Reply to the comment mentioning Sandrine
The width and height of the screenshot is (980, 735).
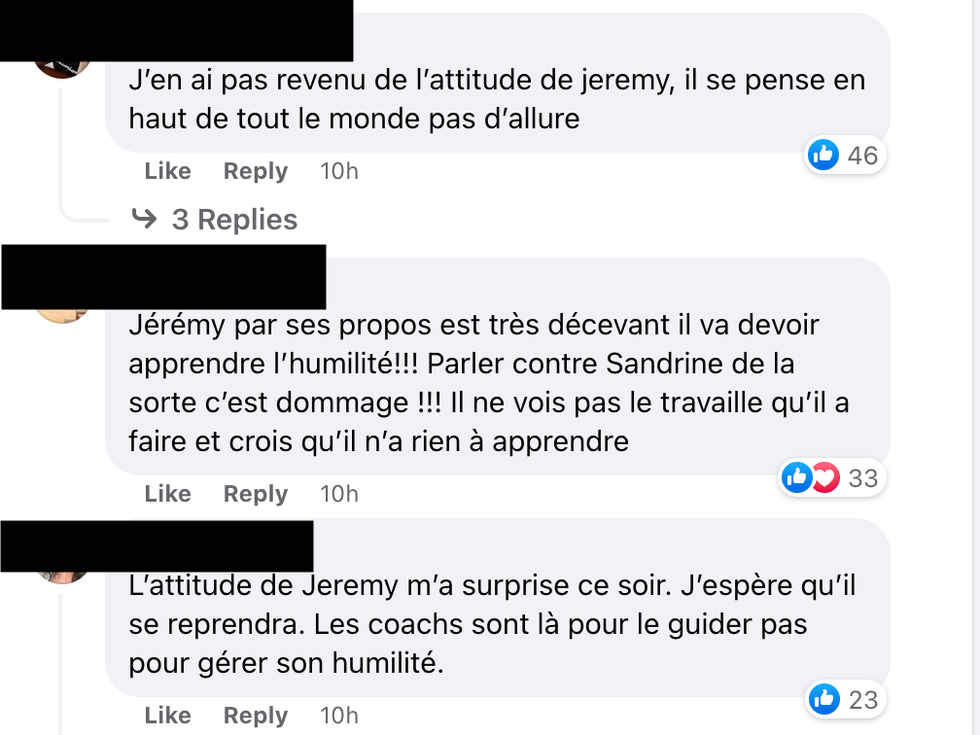tap(255, 494)
